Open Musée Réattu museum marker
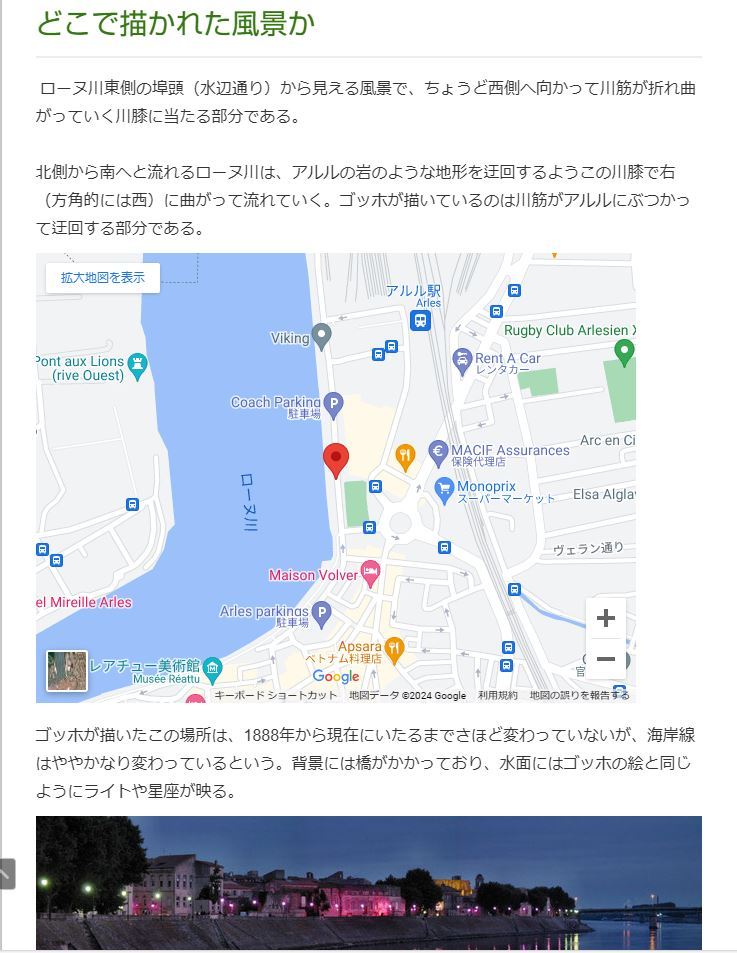This screenshot has width=737, height=953. point(212,667)
